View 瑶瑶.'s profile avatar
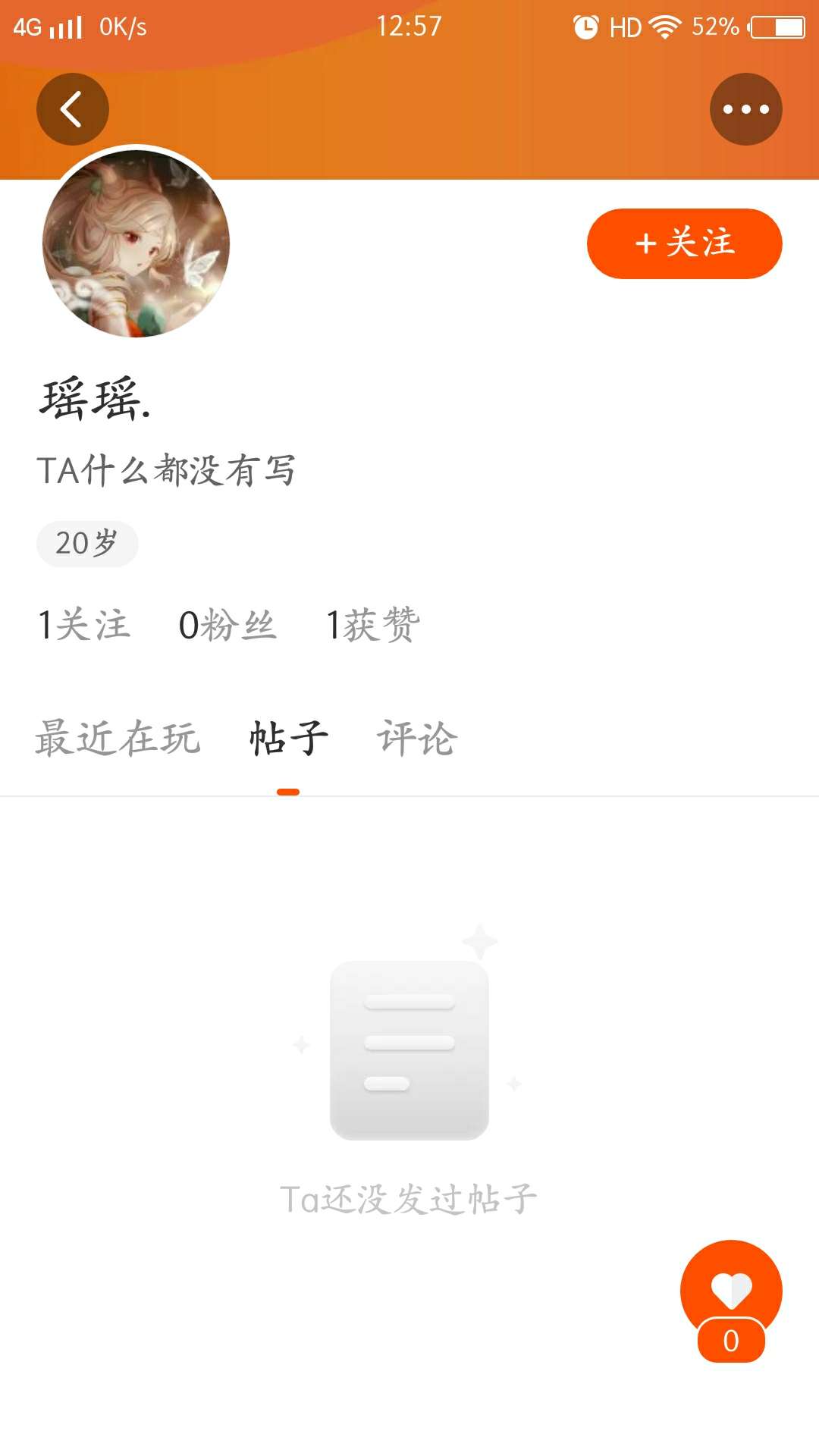The width and height of the screenshot is (819, 1456). pos(136,243)
